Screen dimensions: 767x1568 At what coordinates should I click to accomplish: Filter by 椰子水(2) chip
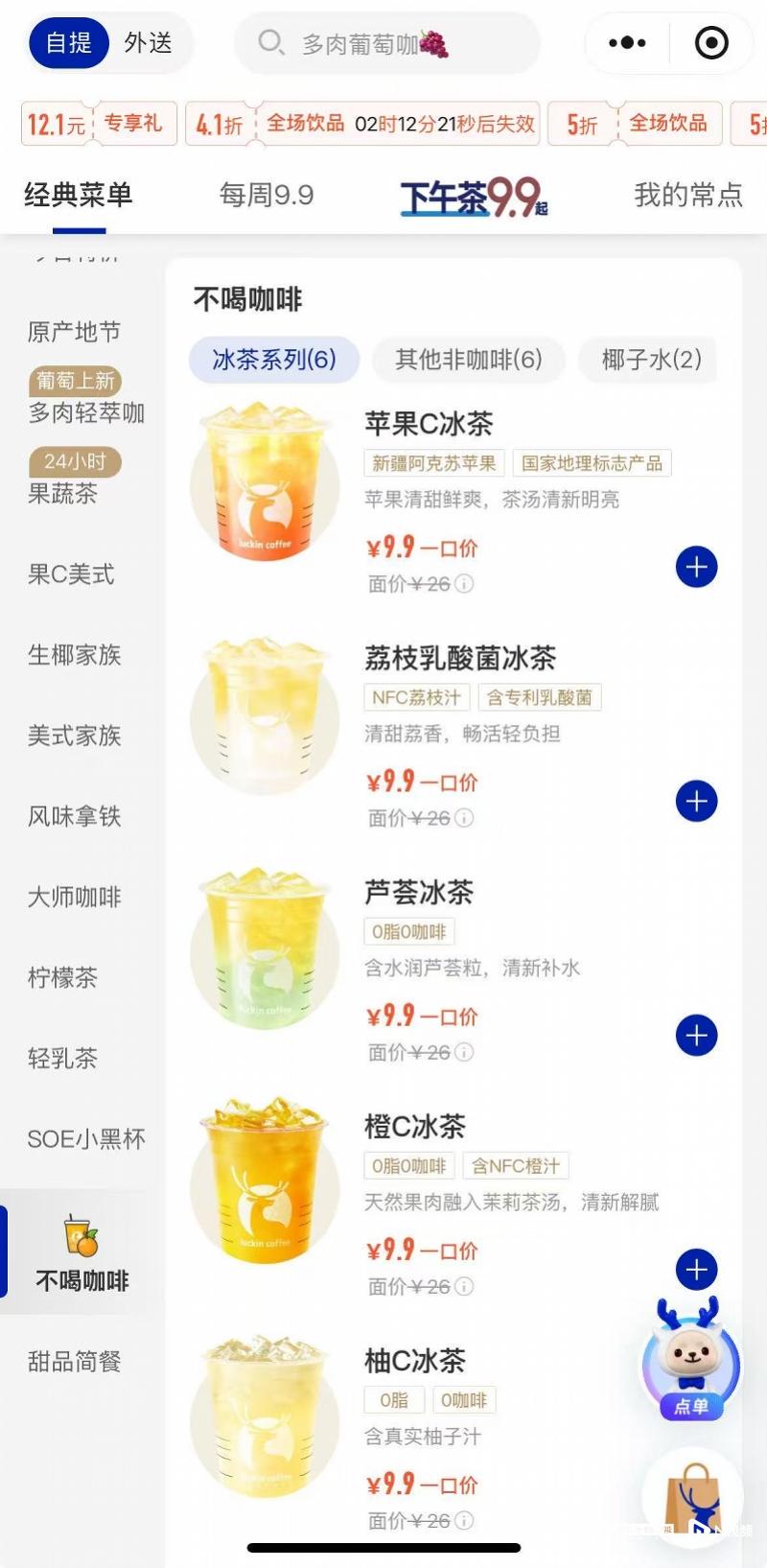coord(651,360)
